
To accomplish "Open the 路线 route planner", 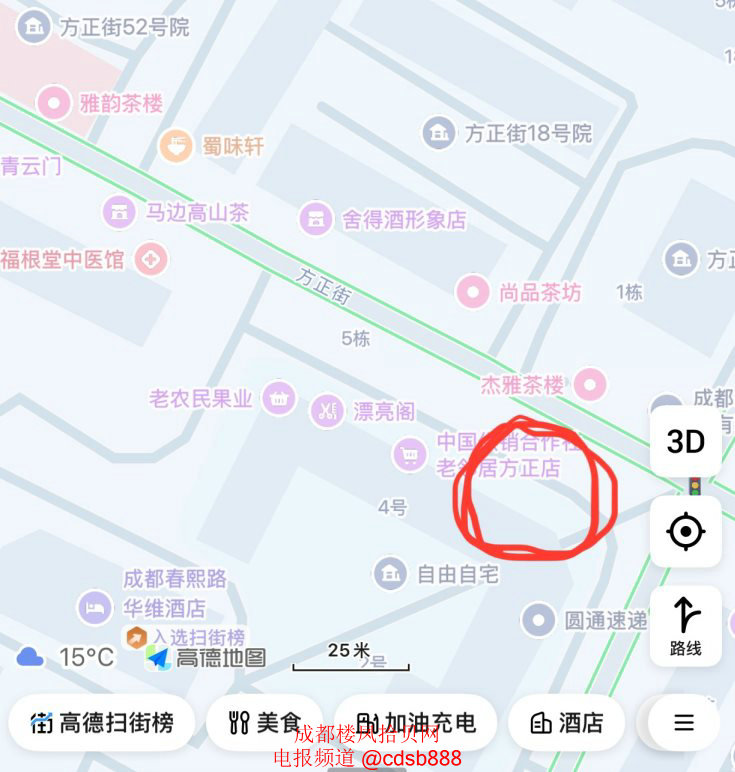I will tap(686, 625).
